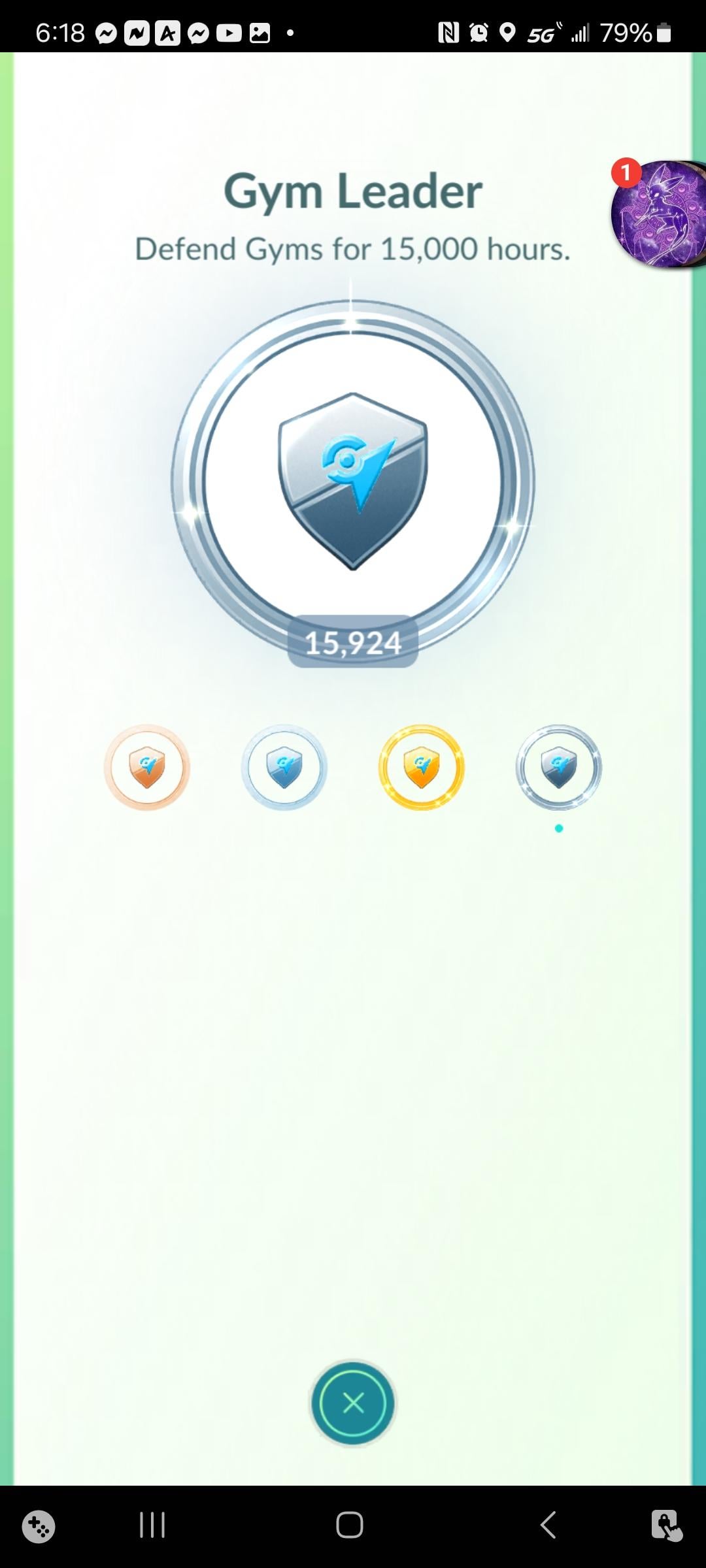Close the Gym Leader medal screen
The width and height of the screenshot is (706, 1568).
pyautogui.click(x=353, y=1403)
